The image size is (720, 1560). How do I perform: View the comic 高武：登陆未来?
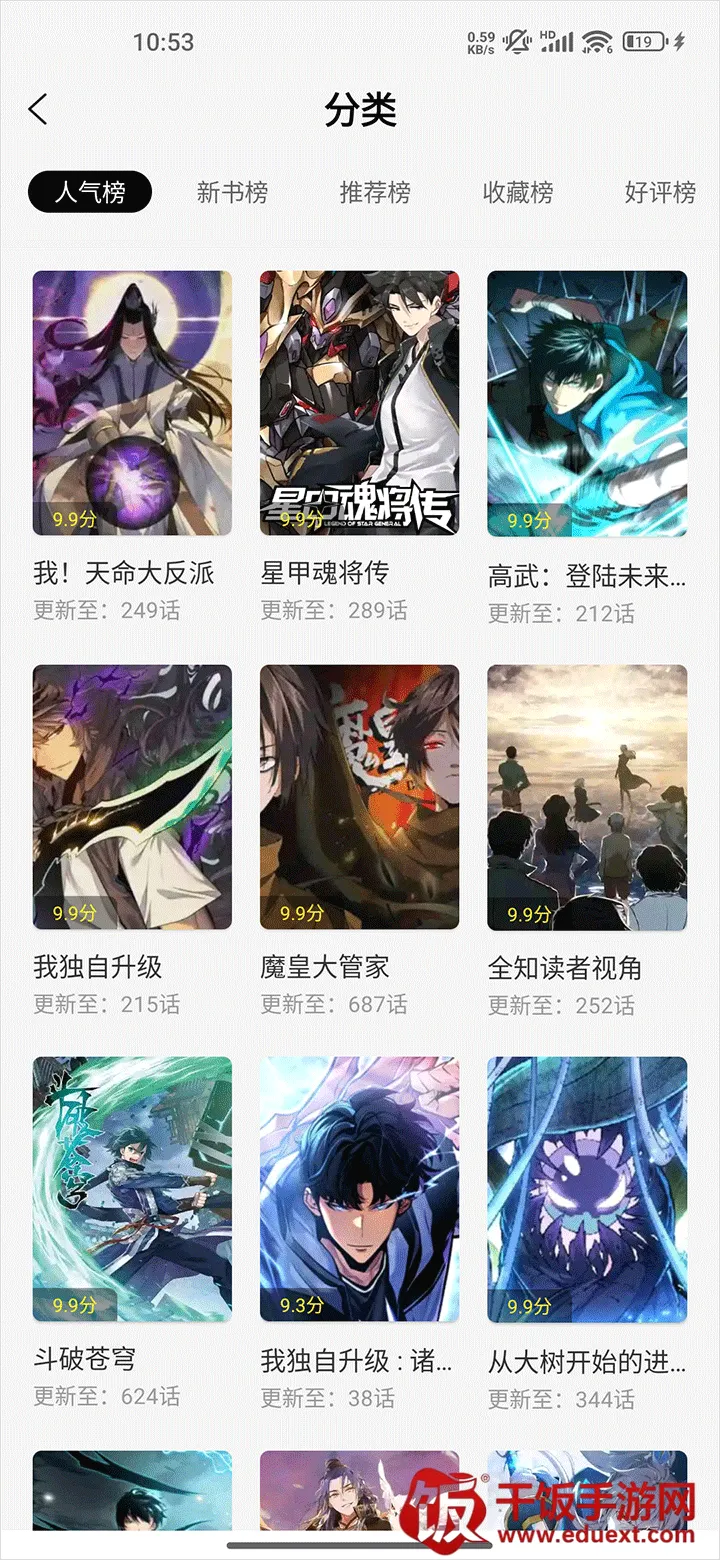(587, 403)
